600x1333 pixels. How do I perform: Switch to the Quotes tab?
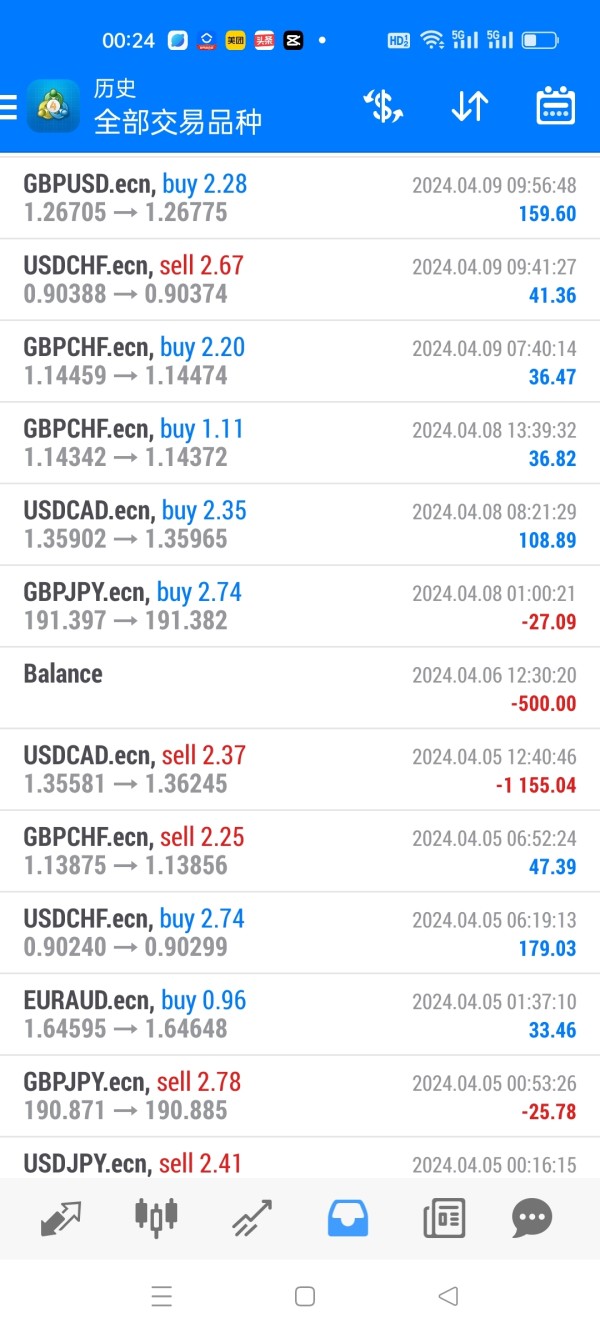point(61,1218)
